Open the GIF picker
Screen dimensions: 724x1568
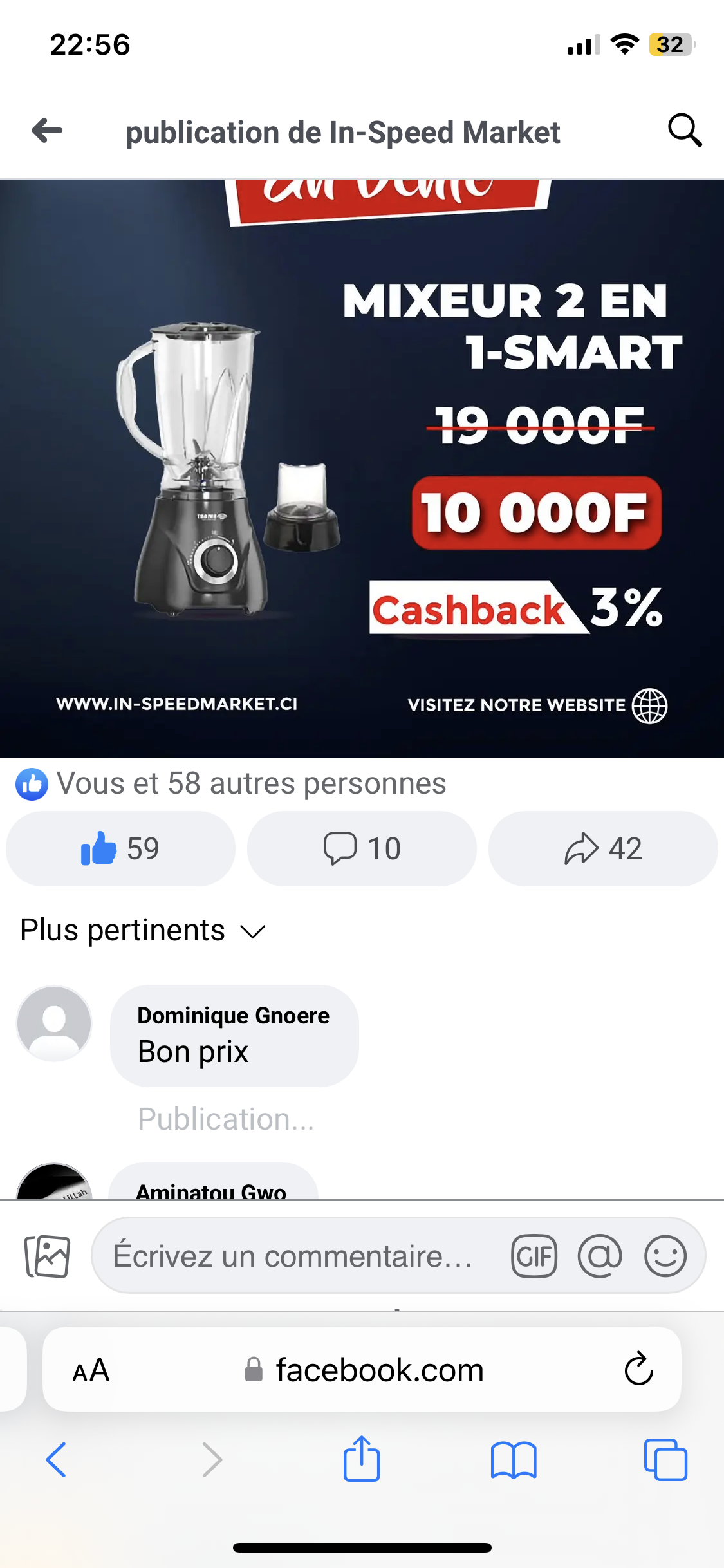point(534,1256)
